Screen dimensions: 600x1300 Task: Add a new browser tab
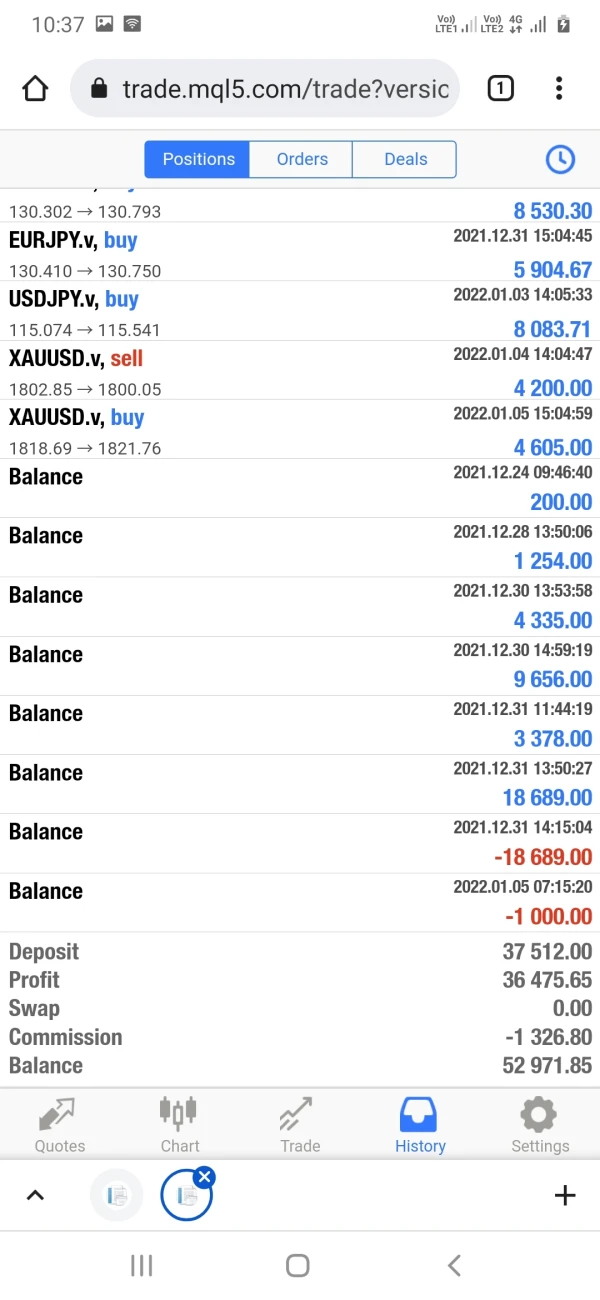565,1195
